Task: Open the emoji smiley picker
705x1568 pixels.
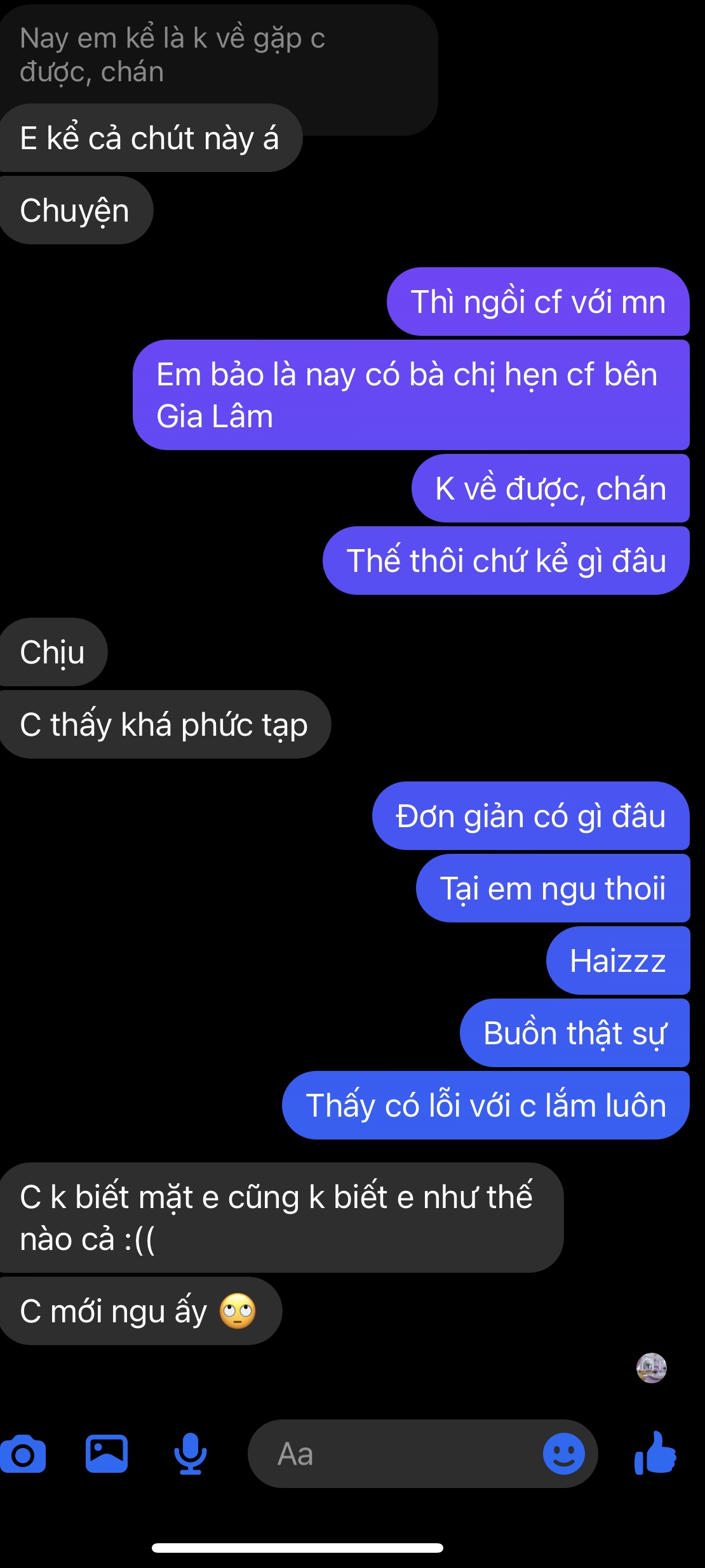Action: [563, 1454]
